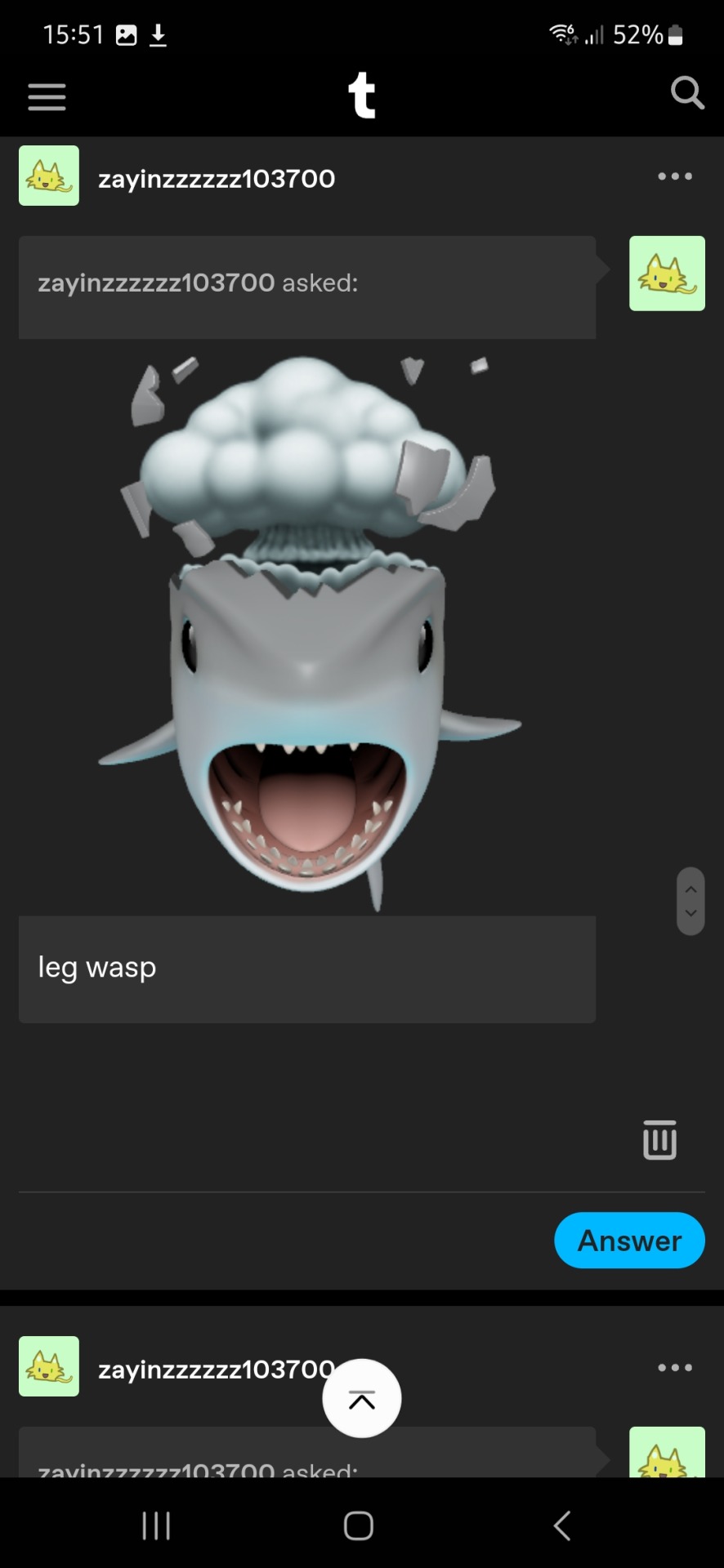Open the search magnifier
The image size is (724, 1568).
point(686,93)
